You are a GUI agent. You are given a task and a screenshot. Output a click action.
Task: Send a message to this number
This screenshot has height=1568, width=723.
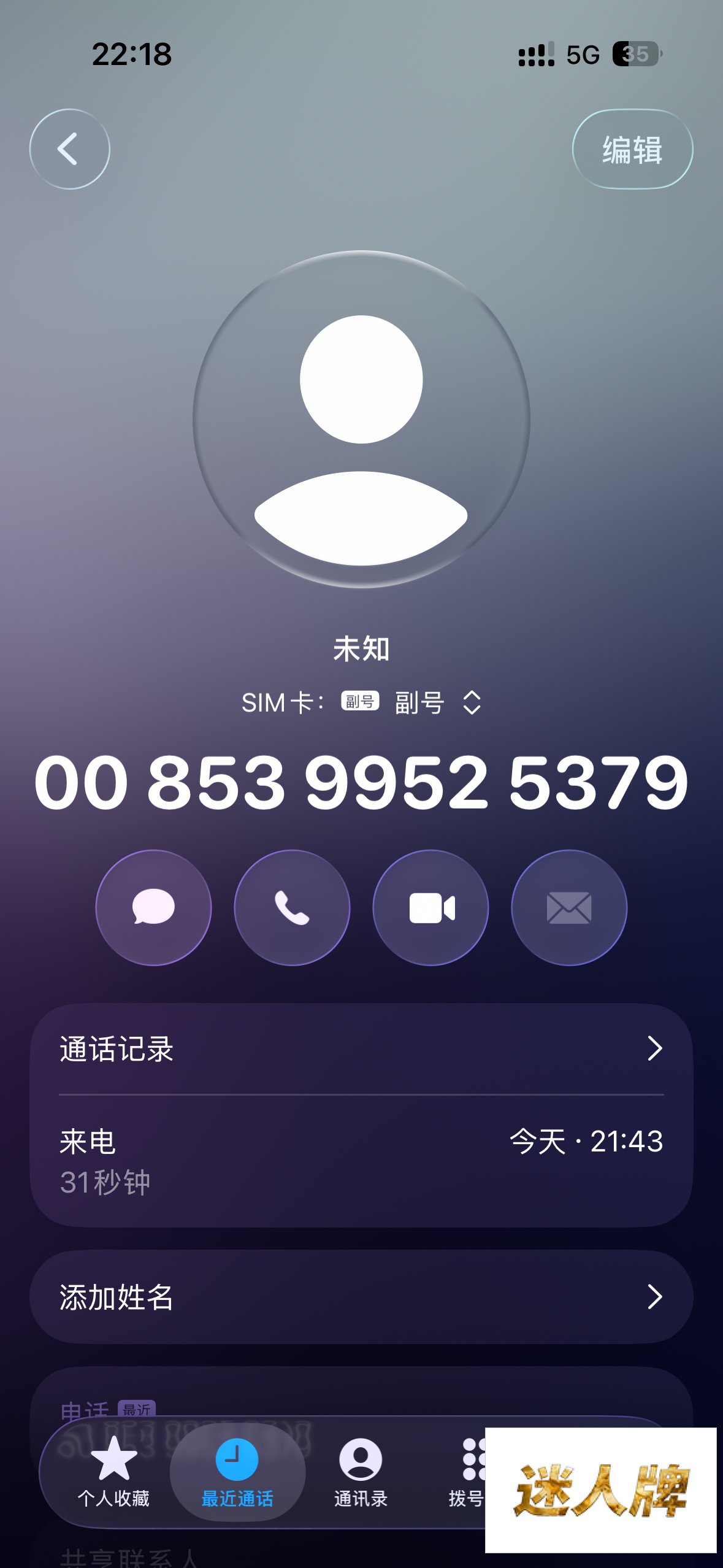[x=153, y=907]
